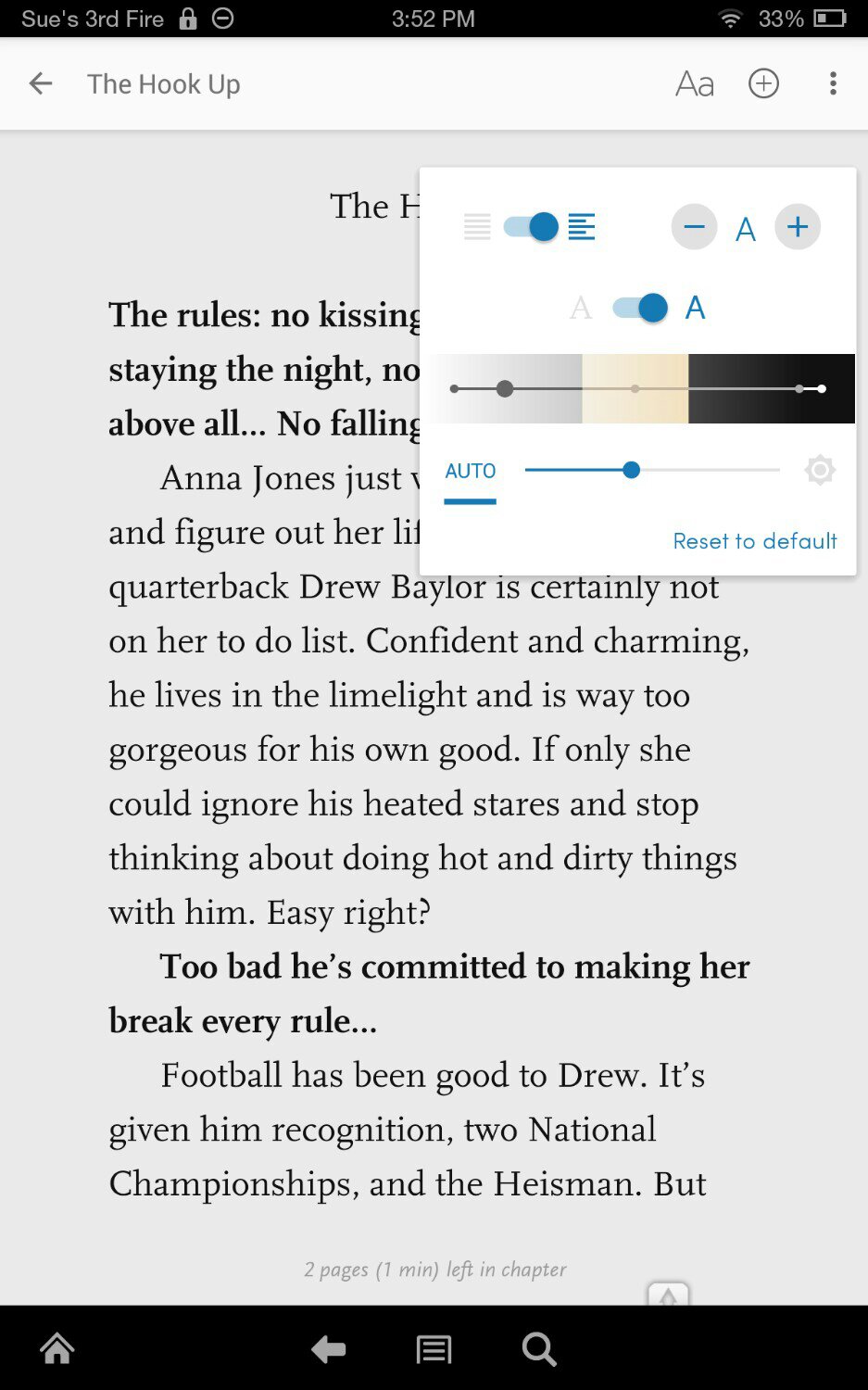Toggle the text justification switch

click(x=532, y=227)
